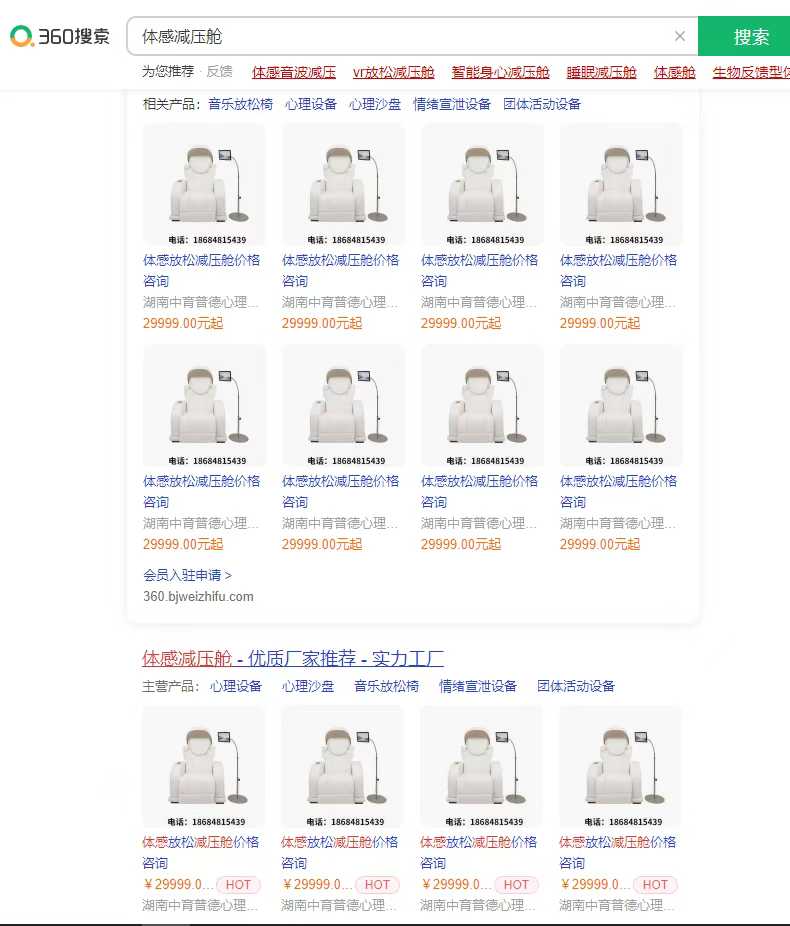Viewport: 790px width, 926px height.
Task: Open 心理沙盘 under 相关产品
Action: (x=375, y=104)
